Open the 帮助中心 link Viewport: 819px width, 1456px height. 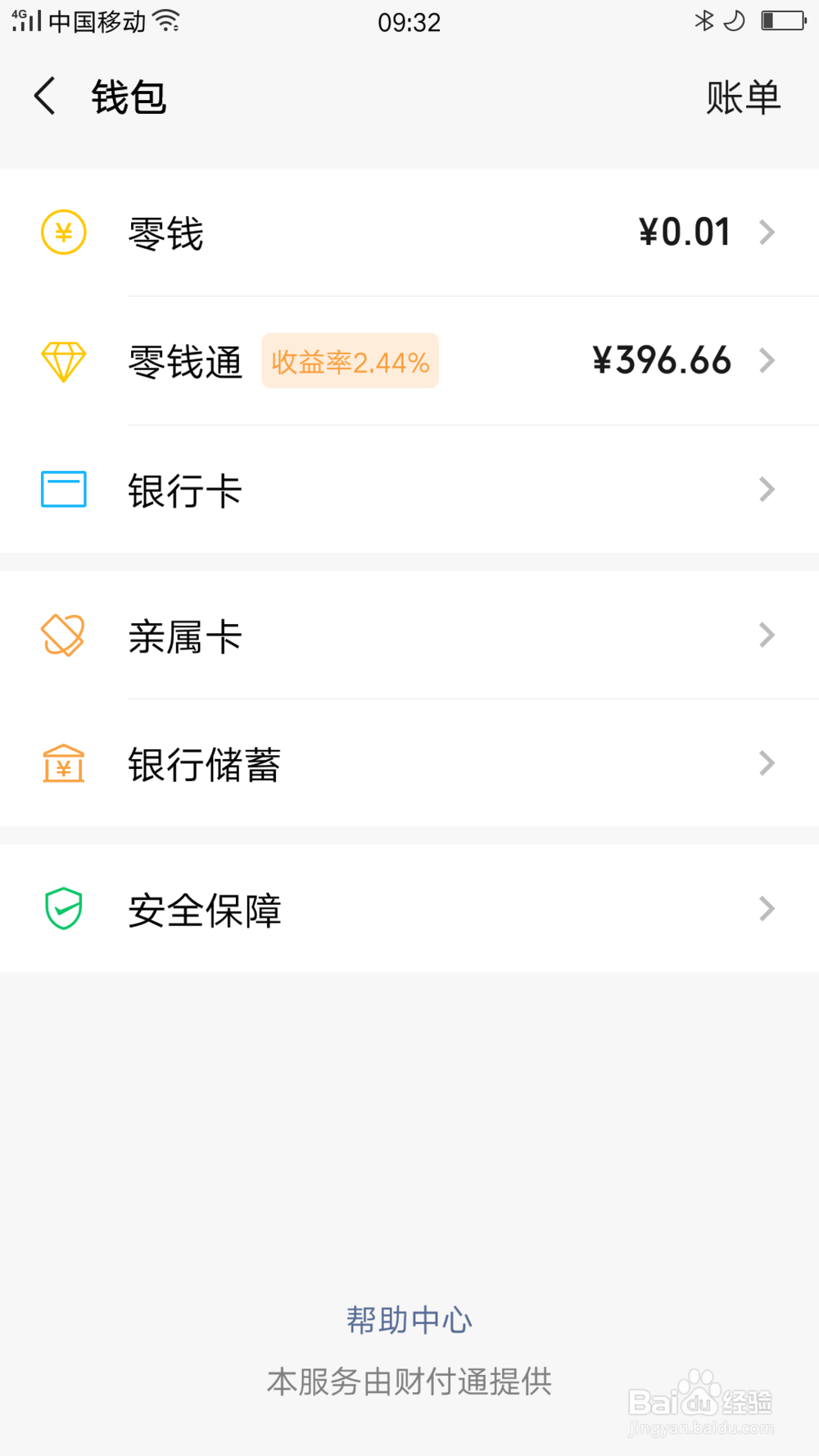(409, 1319)
